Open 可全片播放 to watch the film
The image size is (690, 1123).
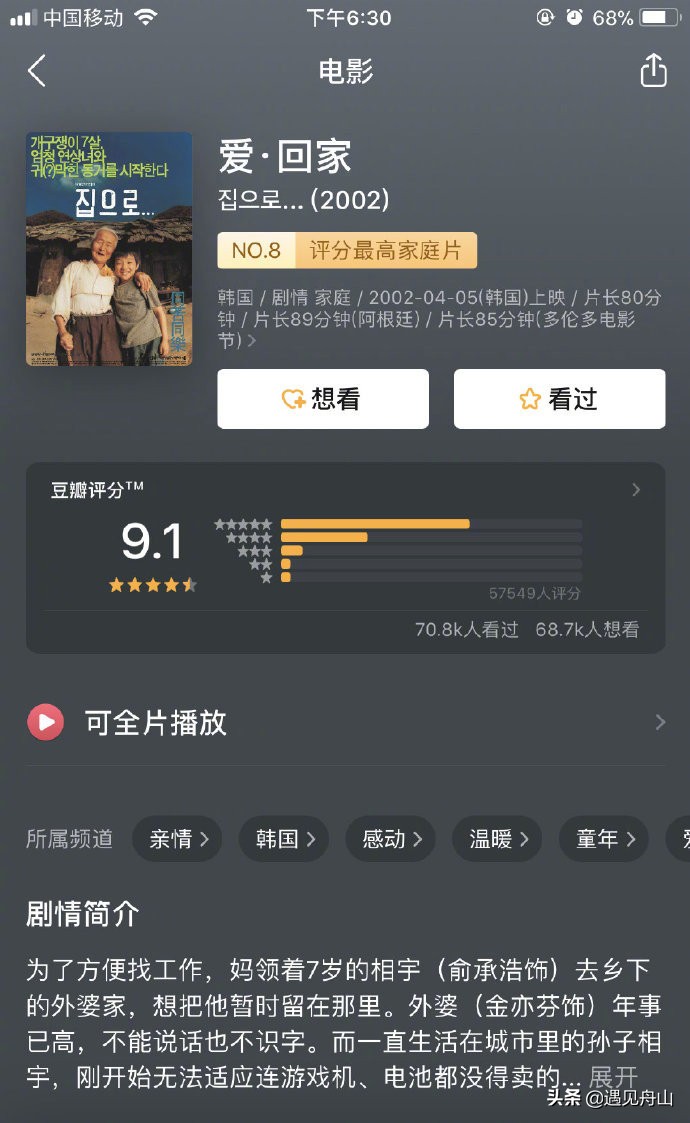tap(345, 722)
